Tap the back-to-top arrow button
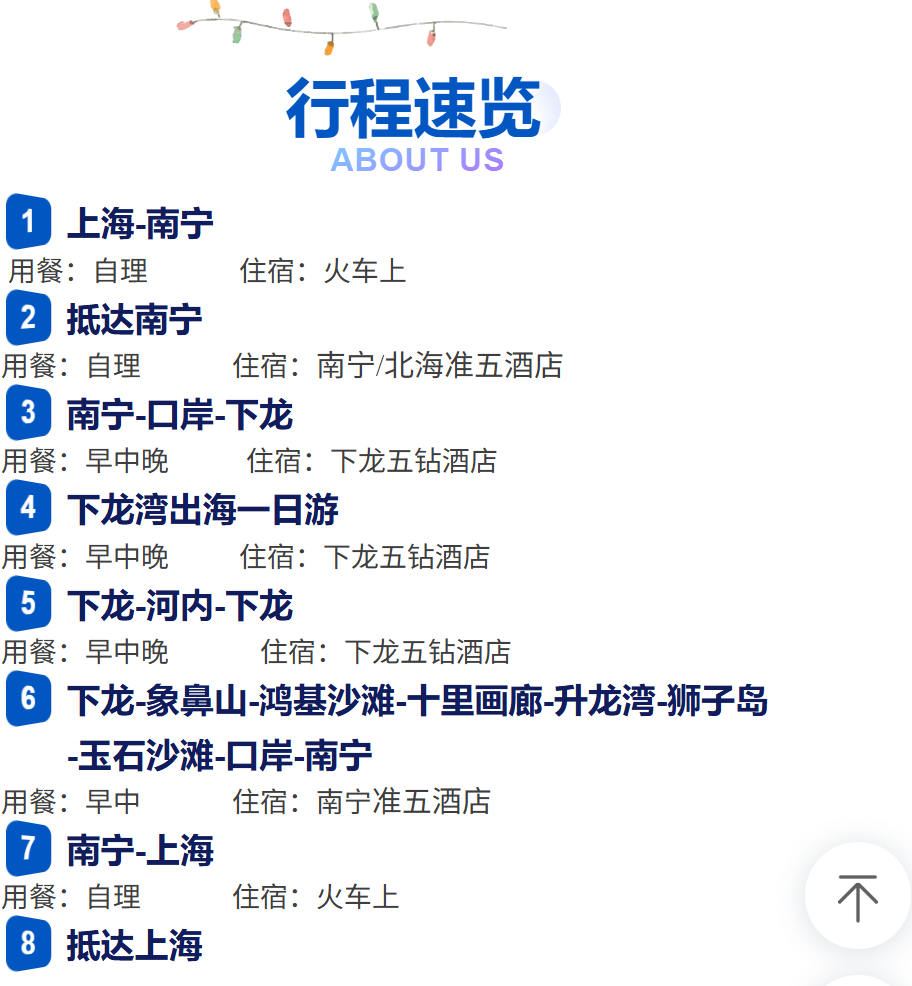Image resolution: width=912 pixels, height=986 pixels. point(857,896)
